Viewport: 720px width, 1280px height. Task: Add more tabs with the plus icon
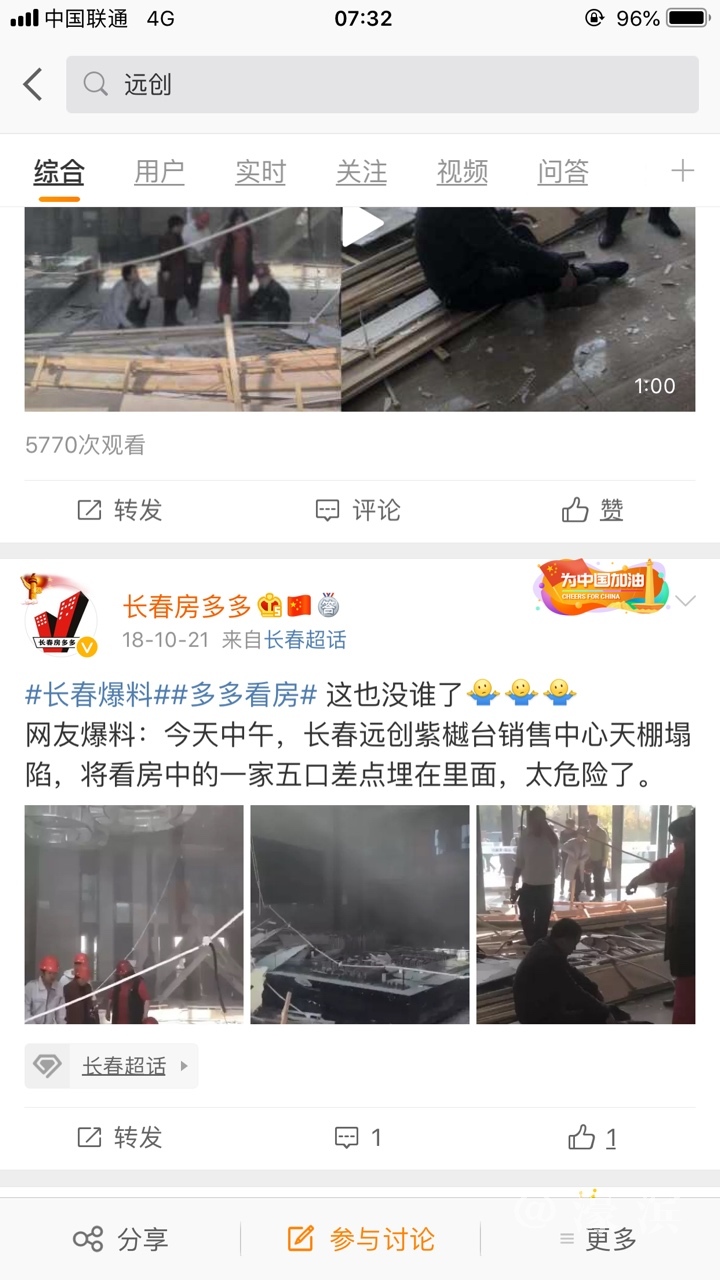click(x=682, y=171)
